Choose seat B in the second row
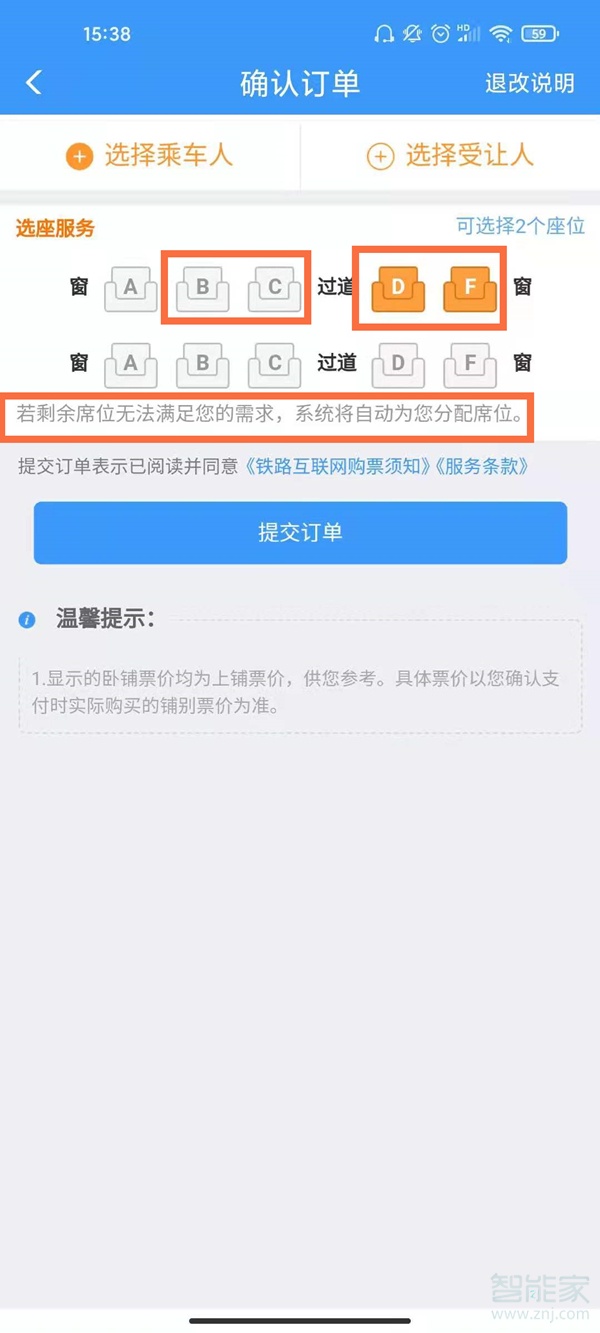Viewport: 600px width, 1333px height. (202, 364)
